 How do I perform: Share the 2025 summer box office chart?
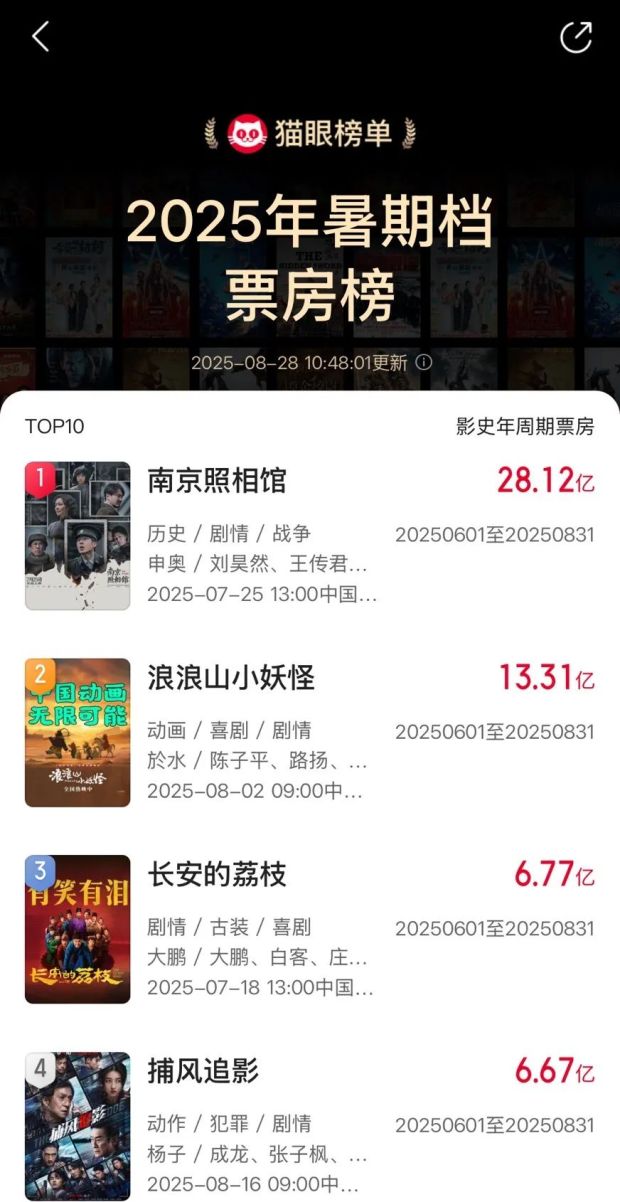(x=576, y=37)
